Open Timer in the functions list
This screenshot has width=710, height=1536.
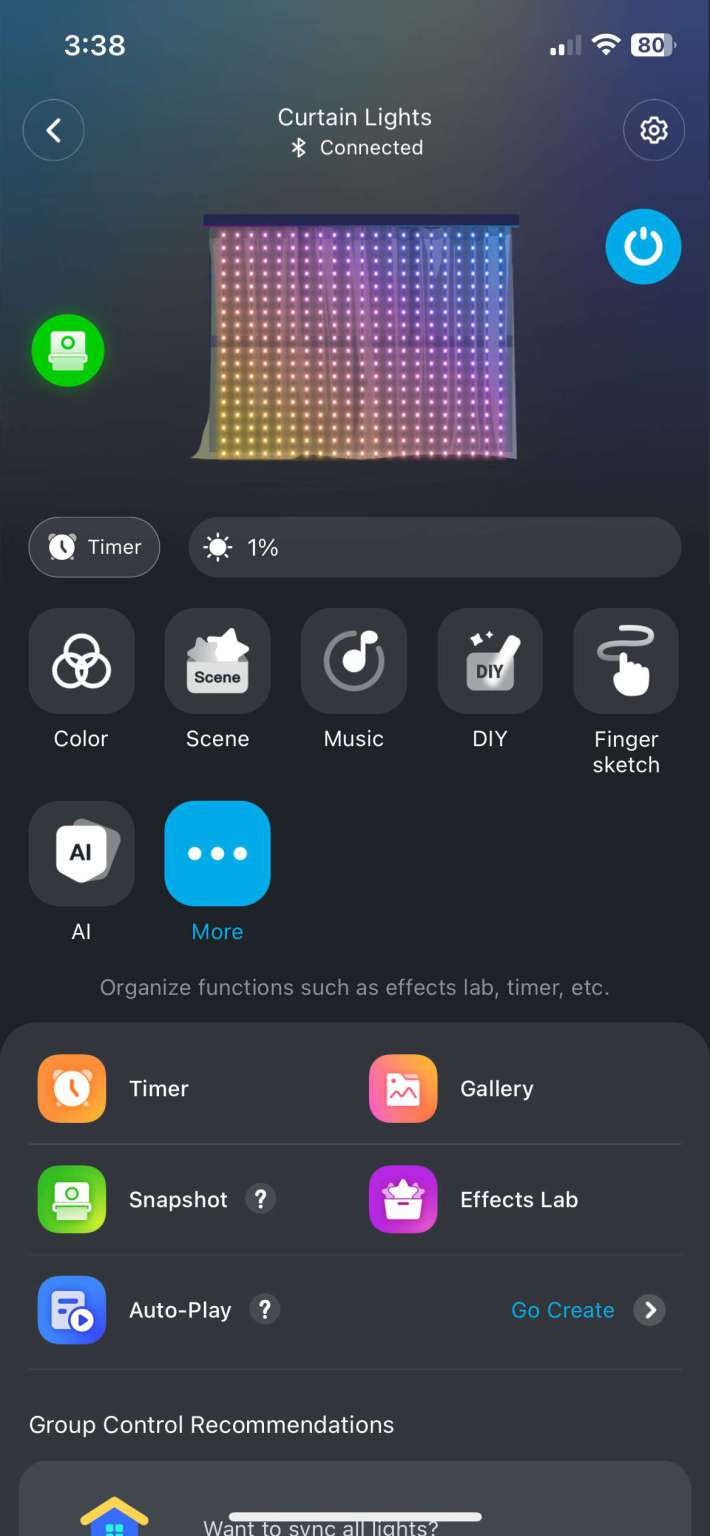point(158,1089)
